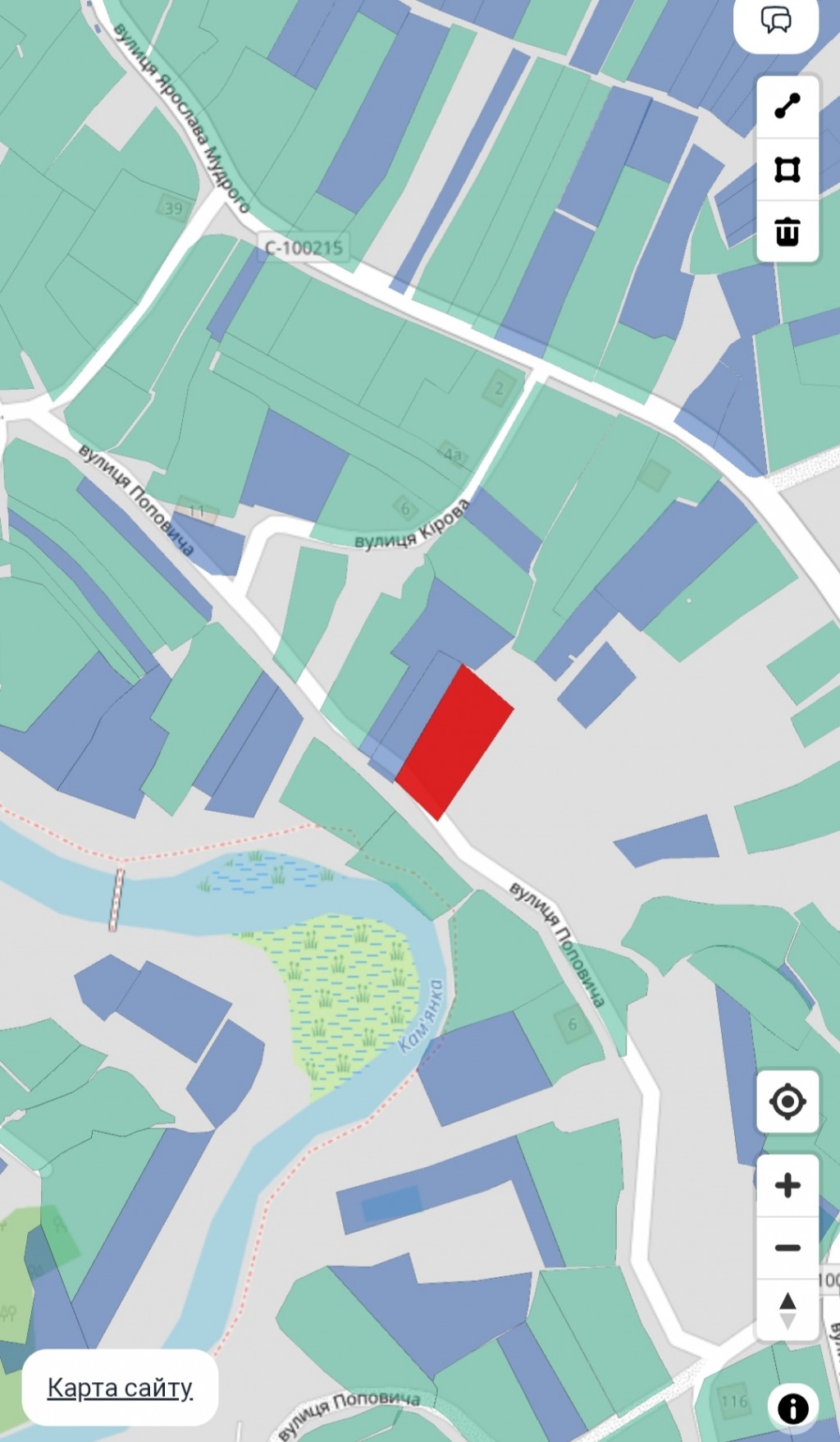Zoom in with the plus button

click(x=787, y=1185)
